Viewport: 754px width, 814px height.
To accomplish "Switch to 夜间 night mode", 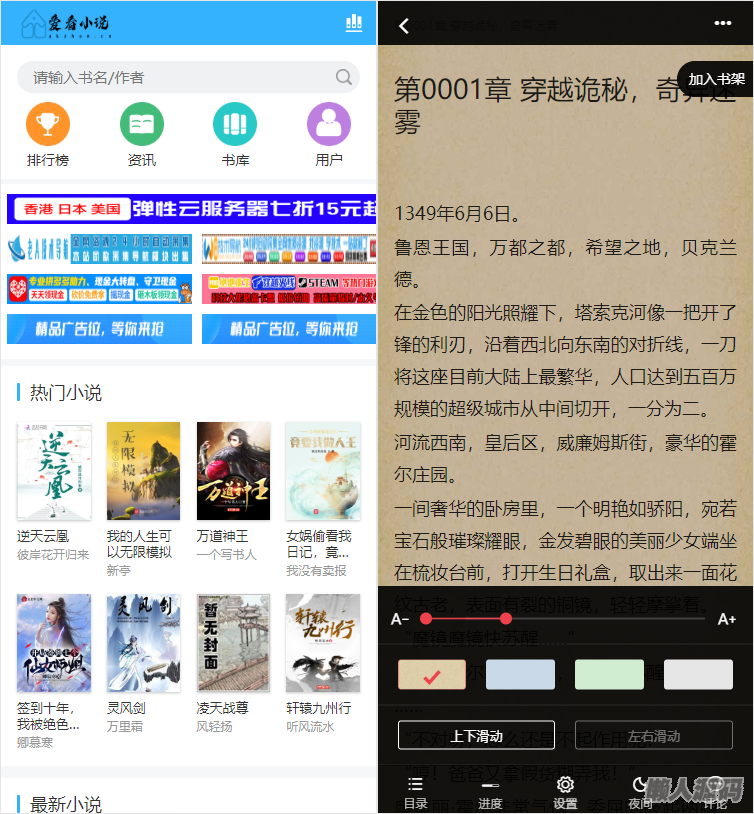I will [641, 792].
